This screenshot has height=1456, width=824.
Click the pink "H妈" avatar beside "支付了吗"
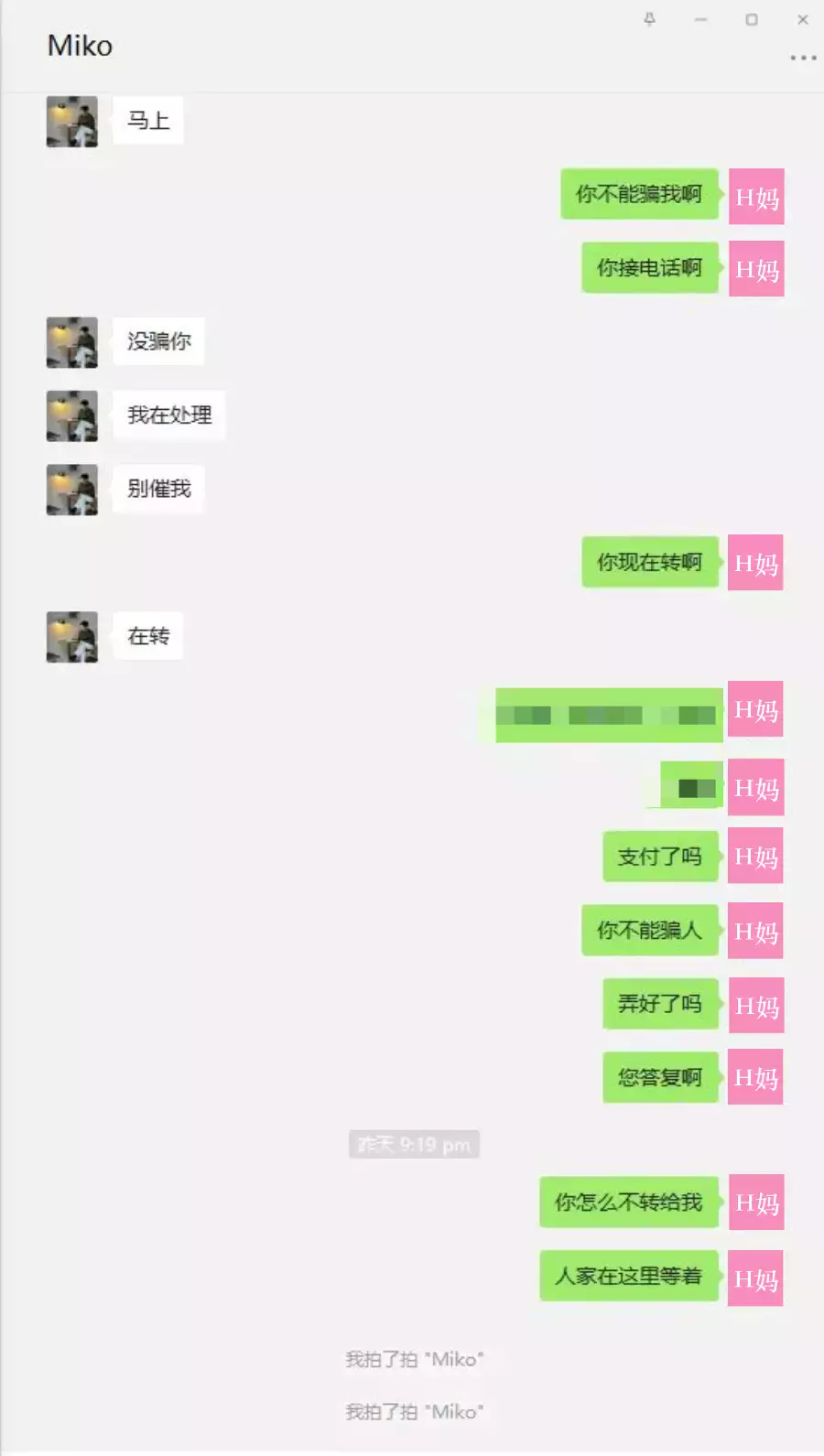point(754,857)
